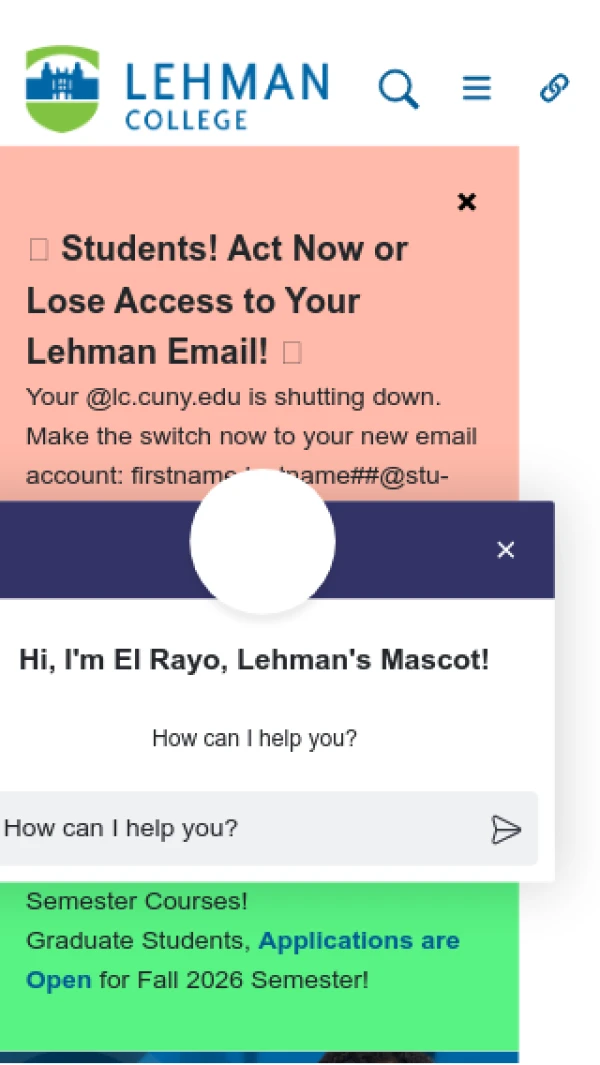Close the El Rayo chat widget
The height and width of the screenshot is (1065, 600).
click(506, 550)
